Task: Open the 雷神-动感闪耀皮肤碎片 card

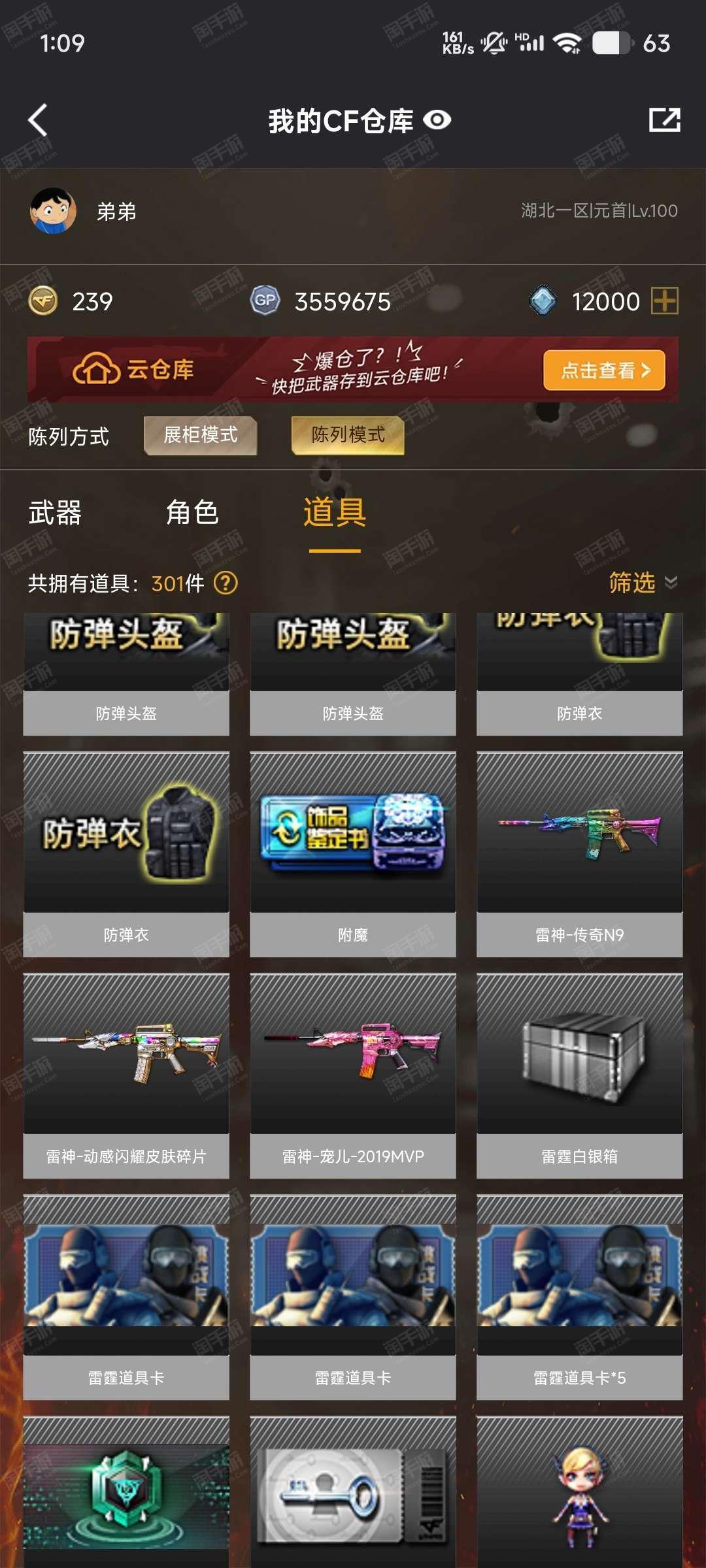Action: [126, 1076]
